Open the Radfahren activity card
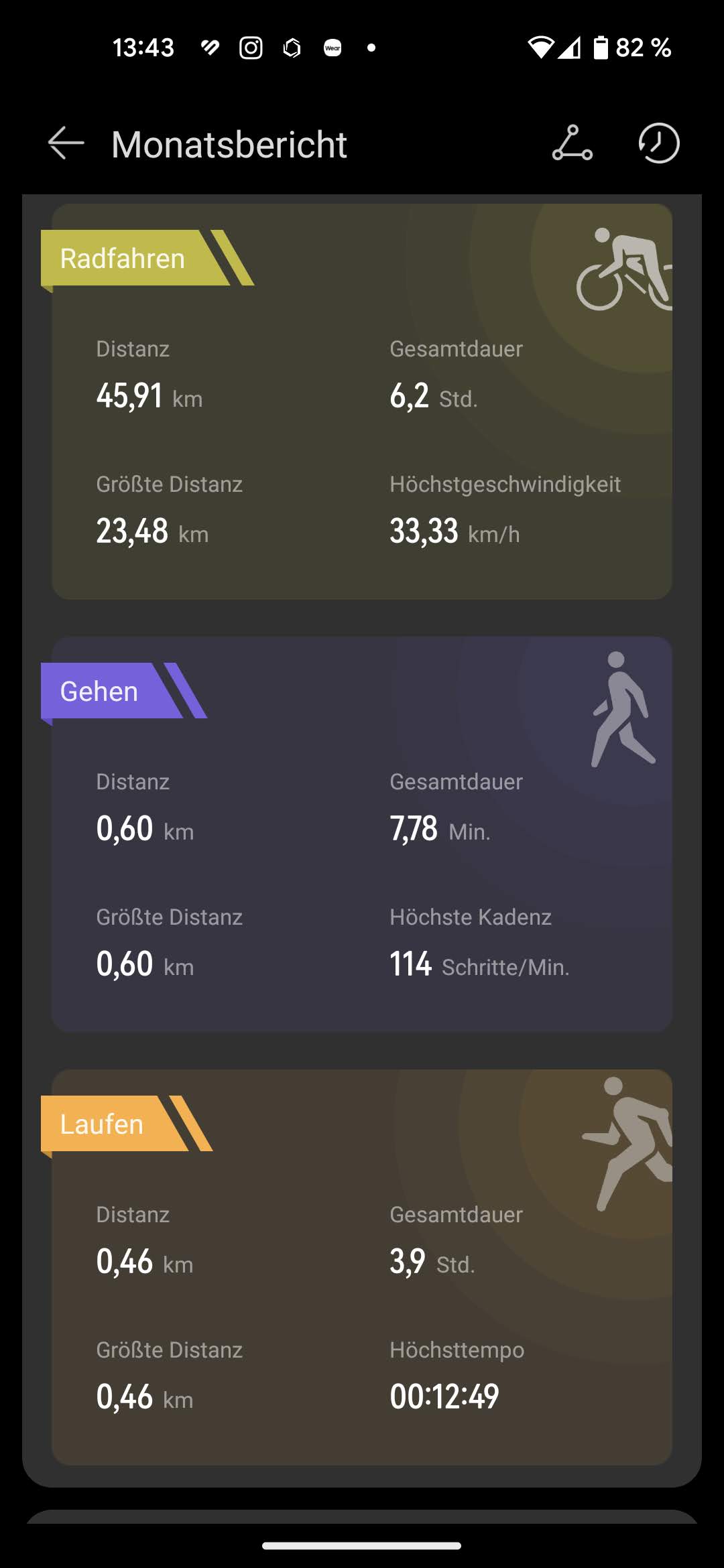The width and height of the screenshot is (724, 1568). pyautogui.click(x=362, y=402)
